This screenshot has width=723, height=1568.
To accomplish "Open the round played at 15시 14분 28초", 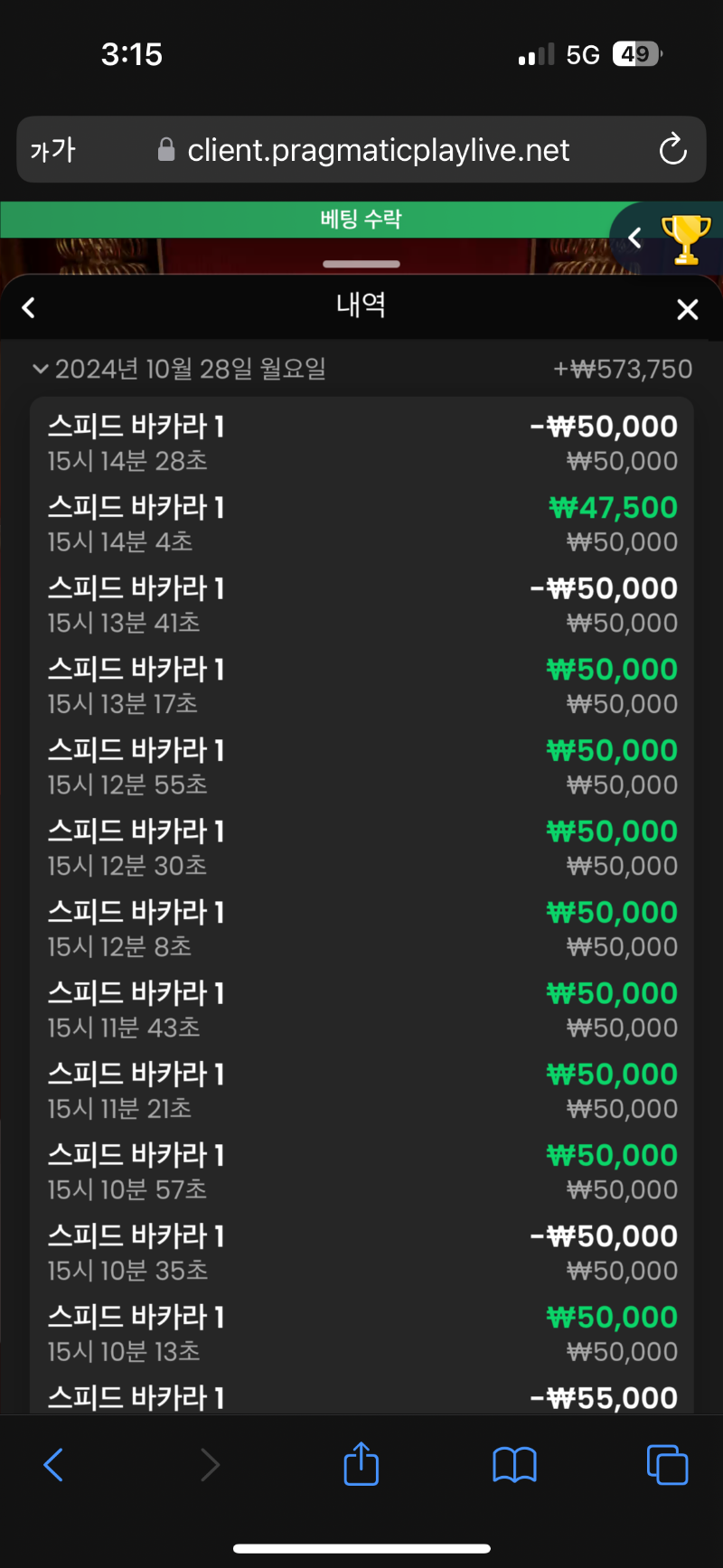I will (x=361, y=443).
